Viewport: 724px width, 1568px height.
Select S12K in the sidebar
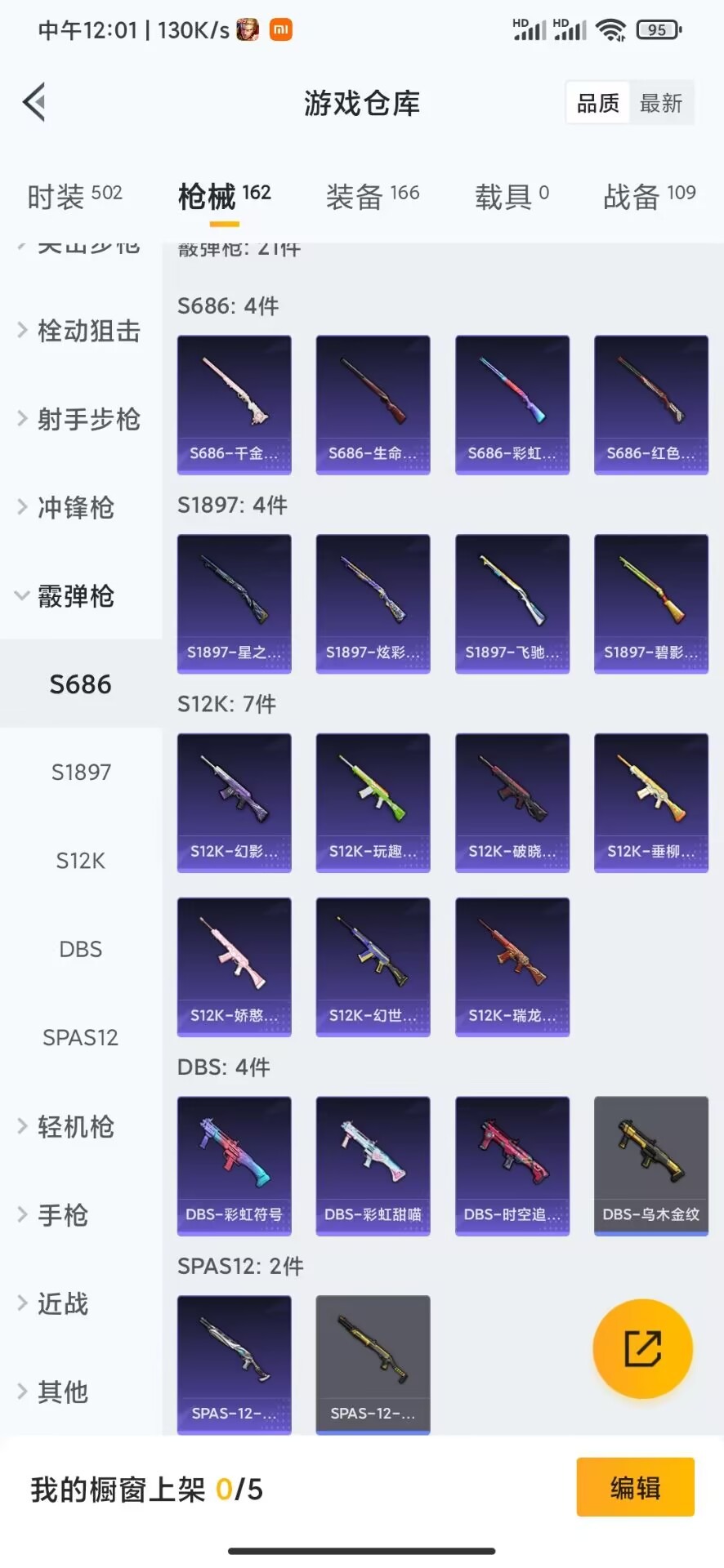point(80,861)
